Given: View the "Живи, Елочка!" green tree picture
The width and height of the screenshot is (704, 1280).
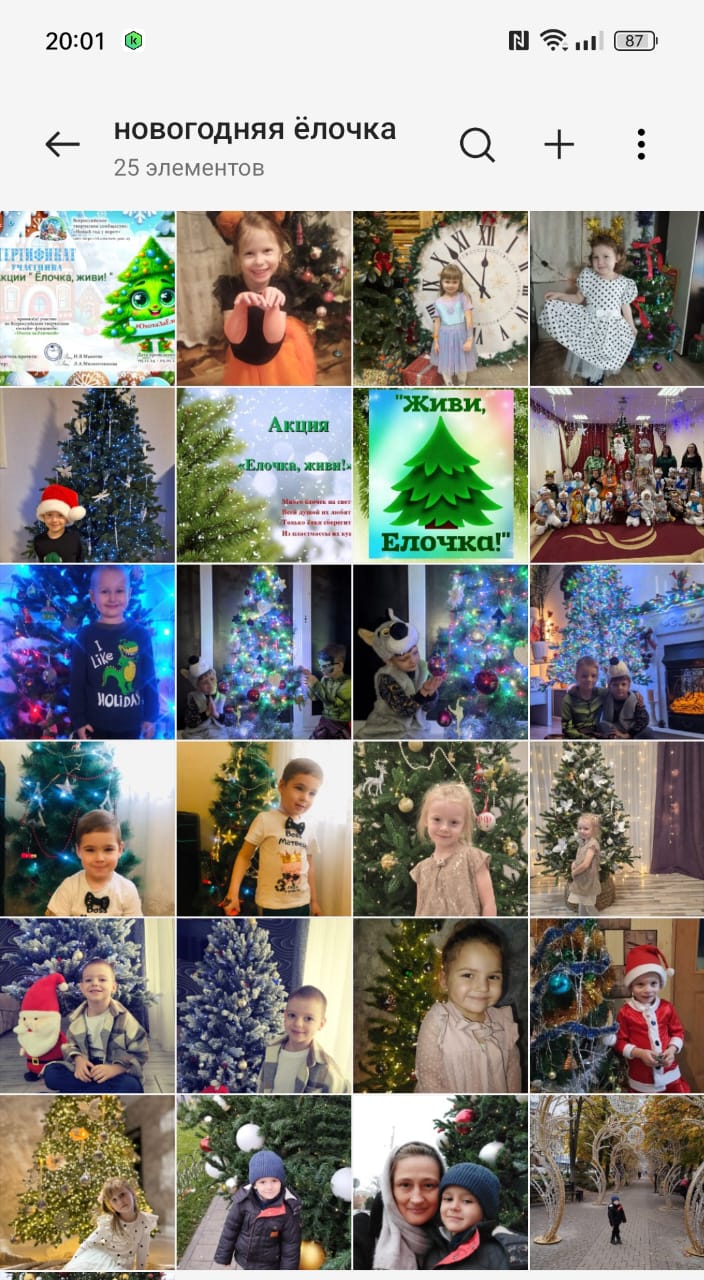Looking at the screenshot, I should 440,475.
